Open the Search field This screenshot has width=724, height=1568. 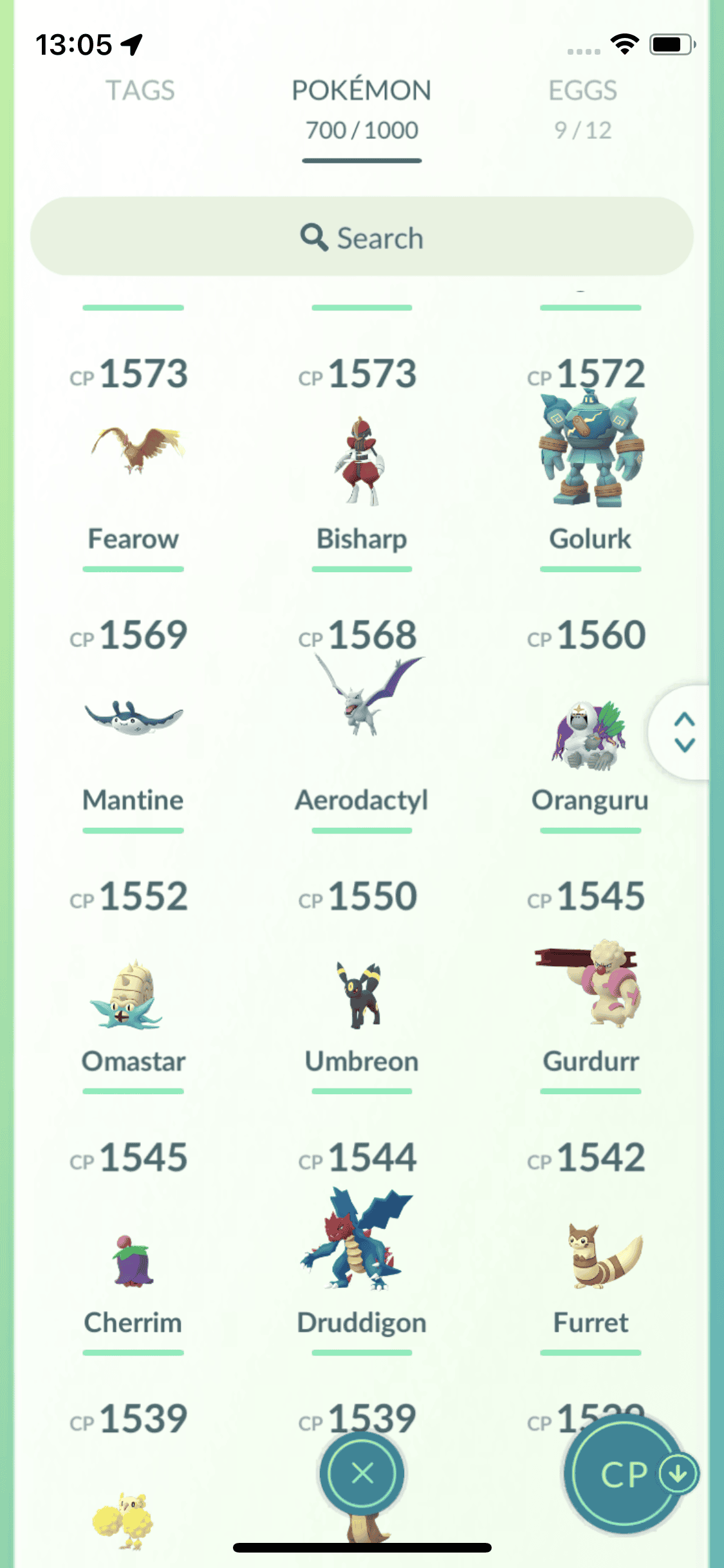(x=362, y=238)
